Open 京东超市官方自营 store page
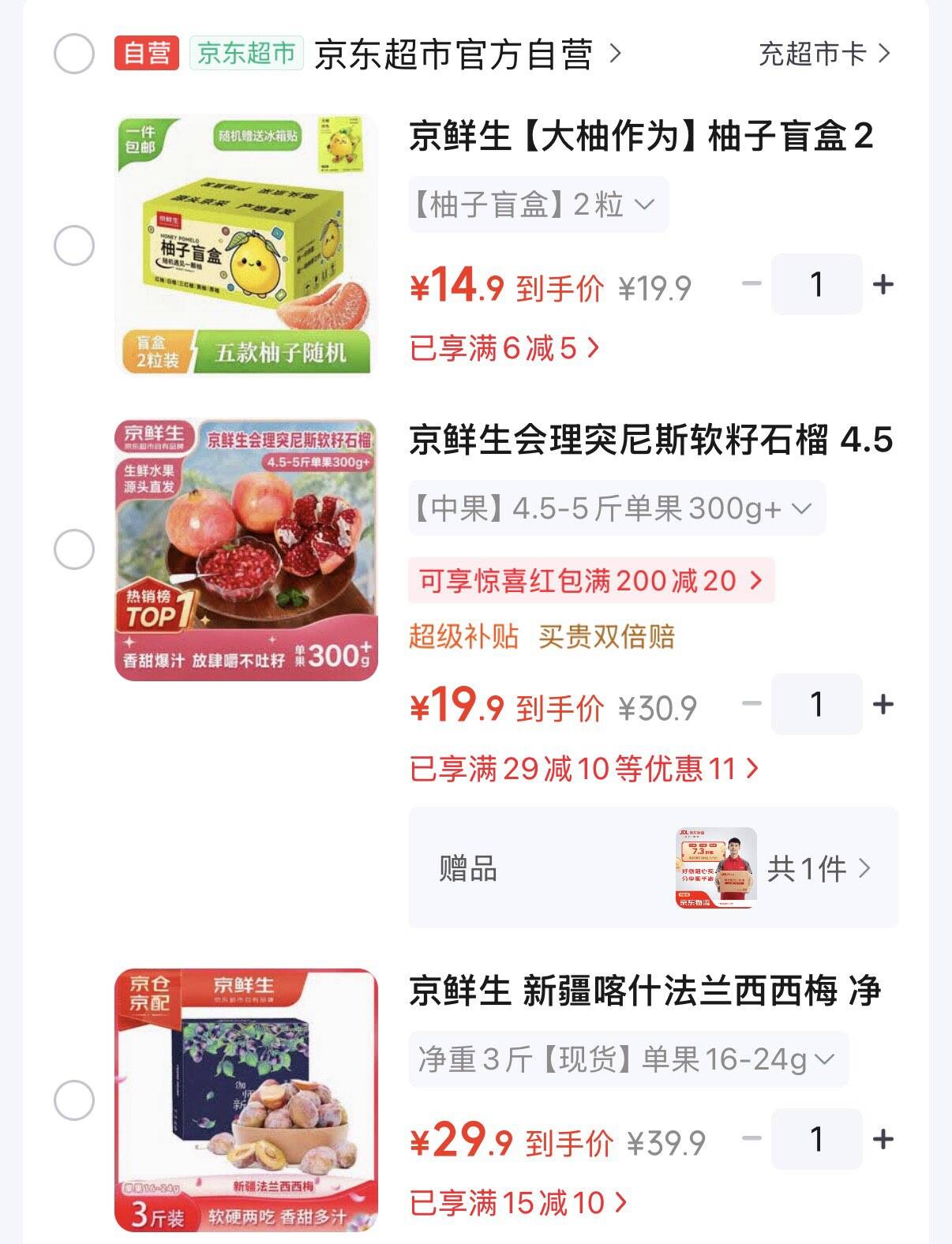The width and height of the screenshot is (952, 1244). click(468, 54)
